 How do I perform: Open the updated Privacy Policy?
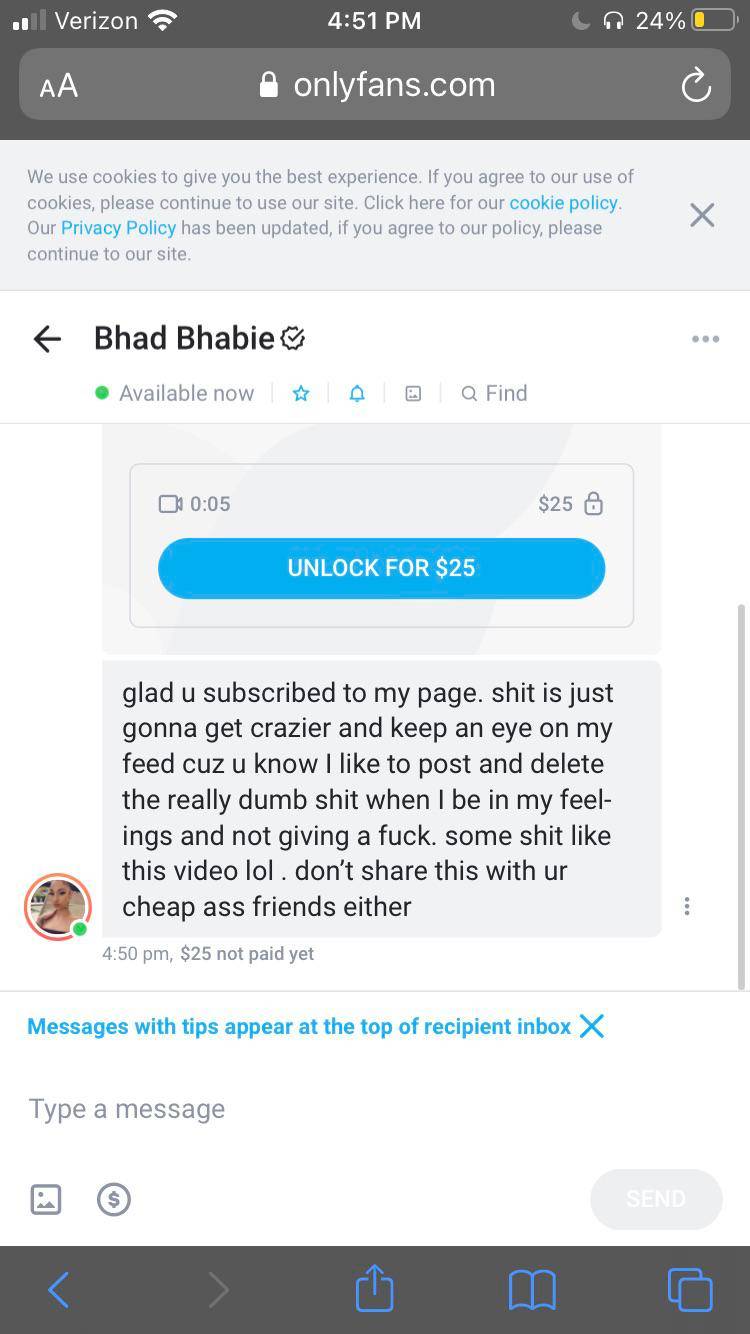click(118, 227)
